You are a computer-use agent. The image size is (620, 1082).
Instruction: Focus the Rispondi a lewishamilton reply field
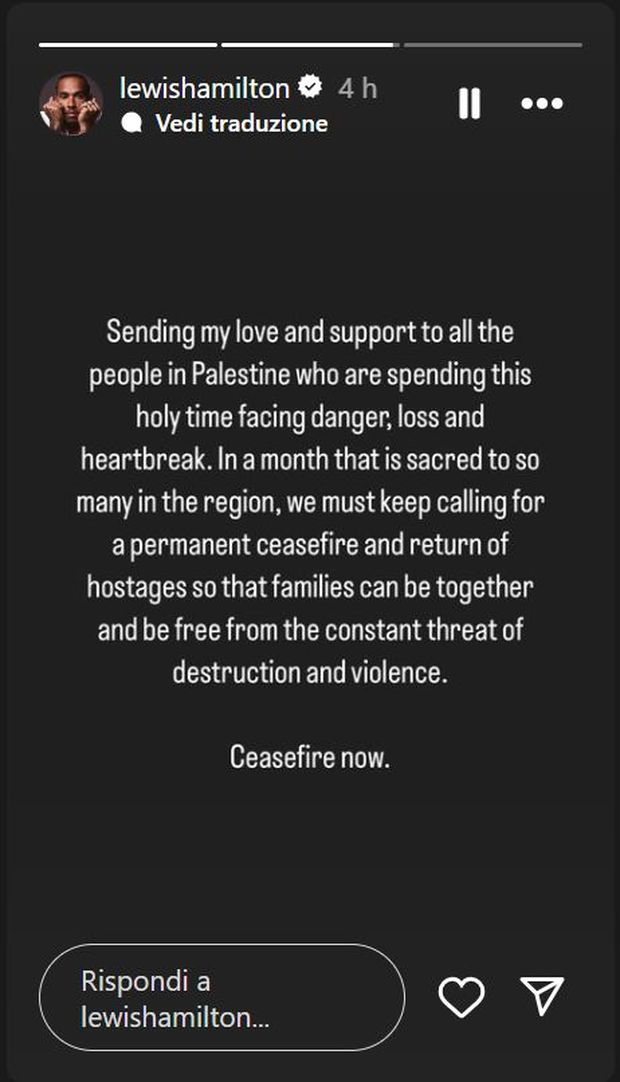tap(221, 996)
